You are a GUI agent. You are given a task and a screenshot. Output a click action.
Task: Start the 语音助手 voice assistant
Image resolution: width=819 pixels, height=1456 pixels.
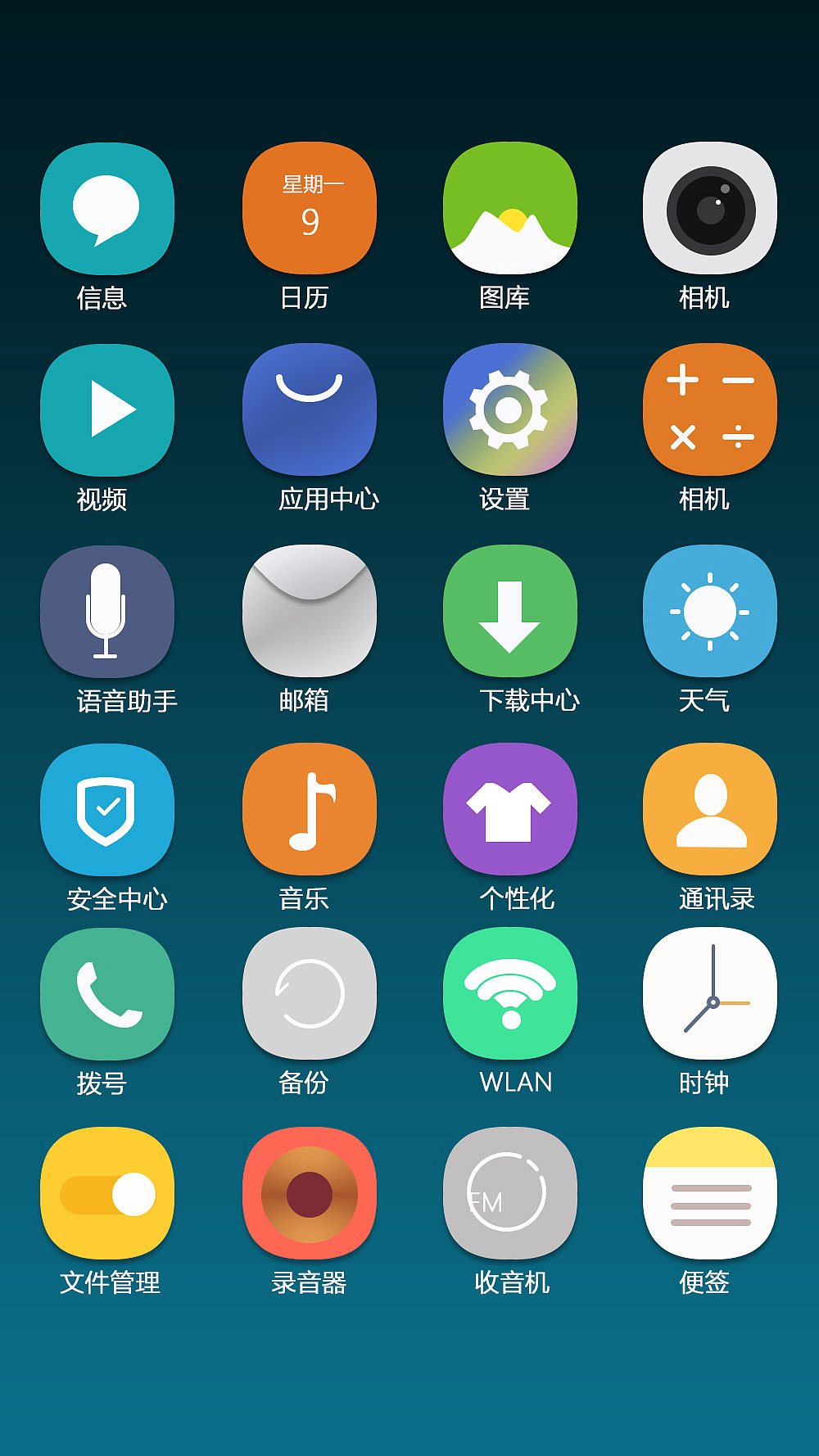click(x=107, y=611)
